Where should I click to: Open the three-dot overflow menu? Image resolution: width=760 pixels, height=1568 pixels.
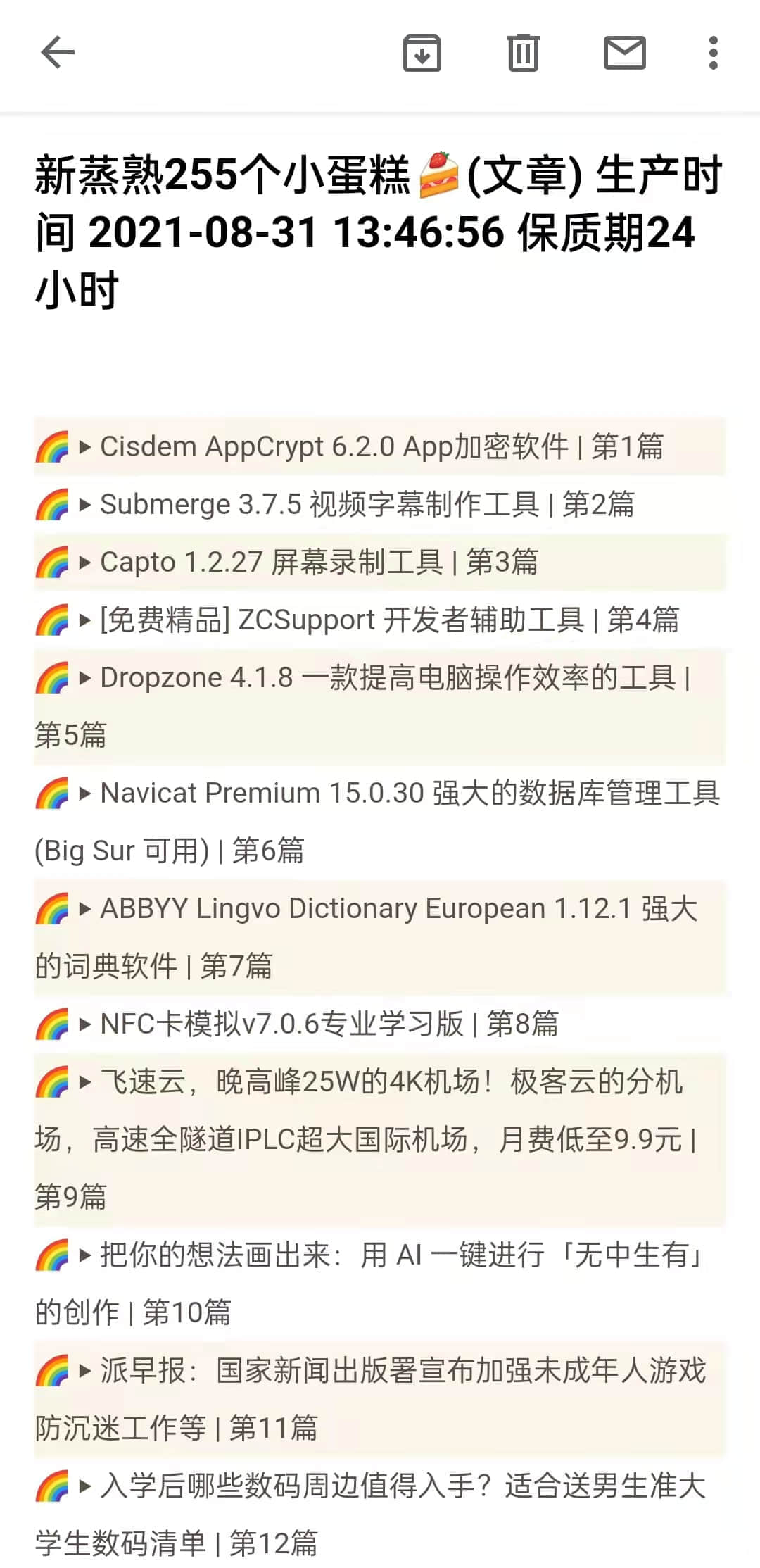[x=713, y=53]
